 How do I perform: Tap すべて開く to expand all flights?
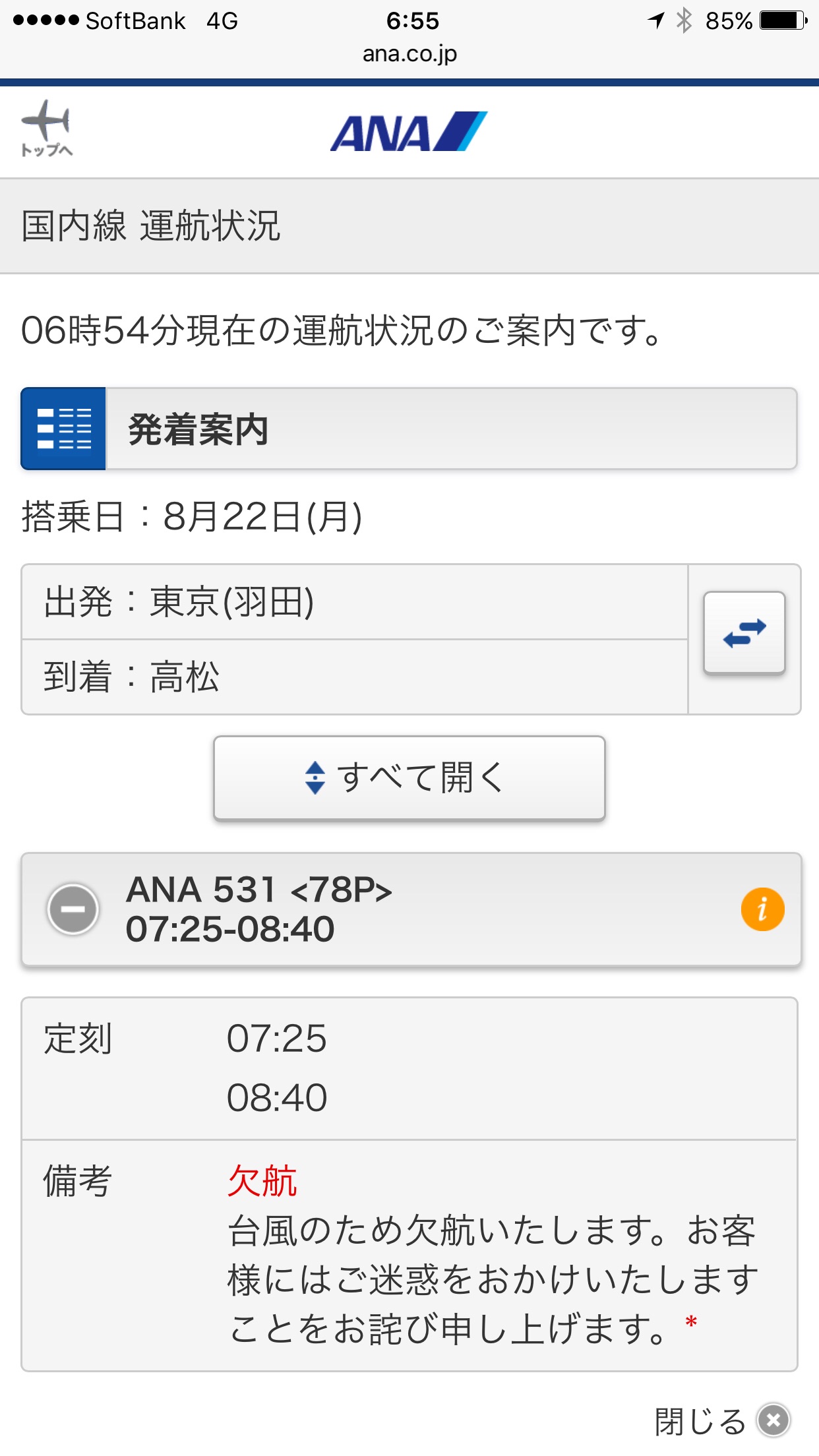pos(409,777)
